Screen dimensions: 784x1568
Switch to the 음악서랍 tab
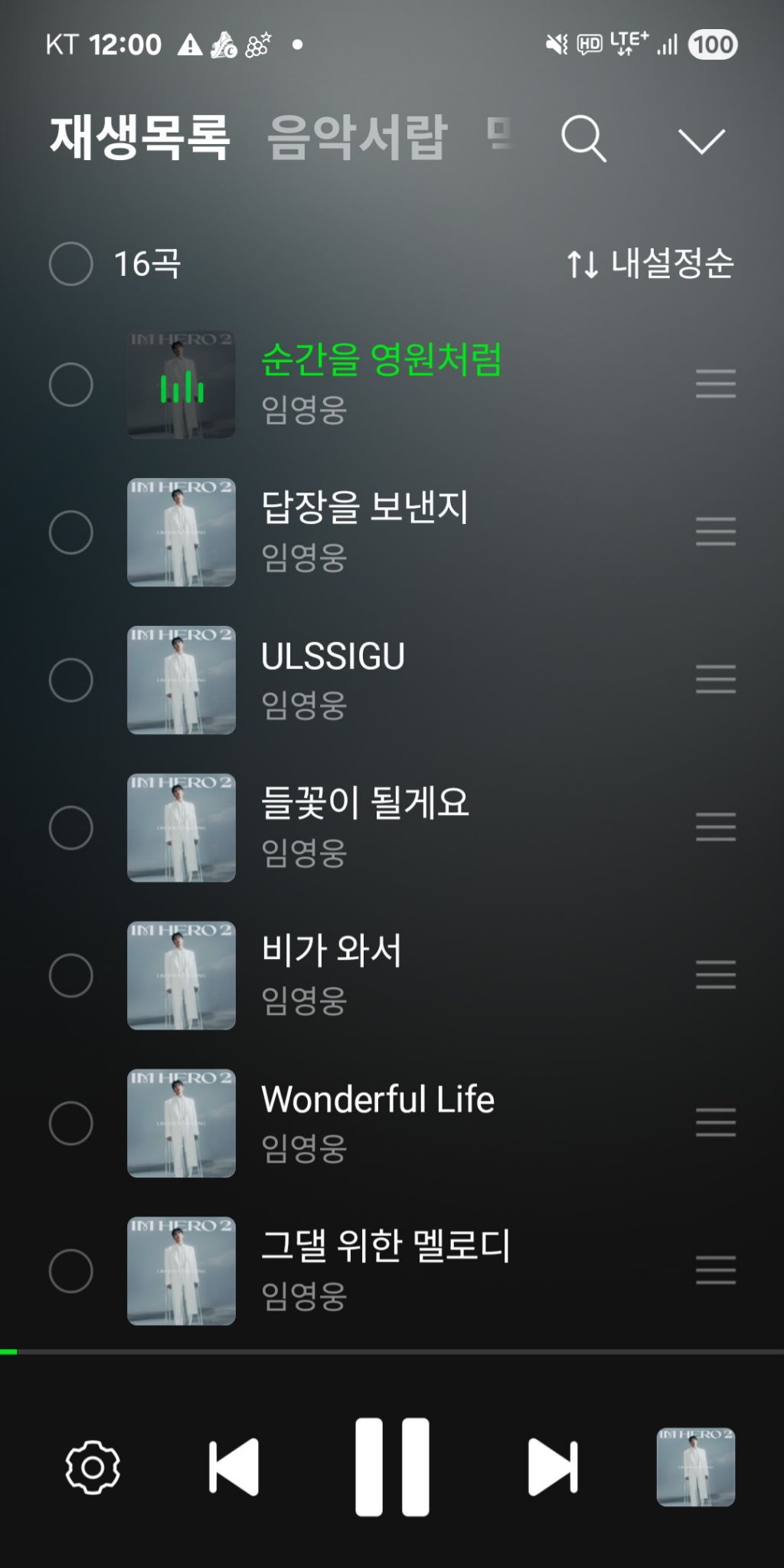(x=356, y=139)
